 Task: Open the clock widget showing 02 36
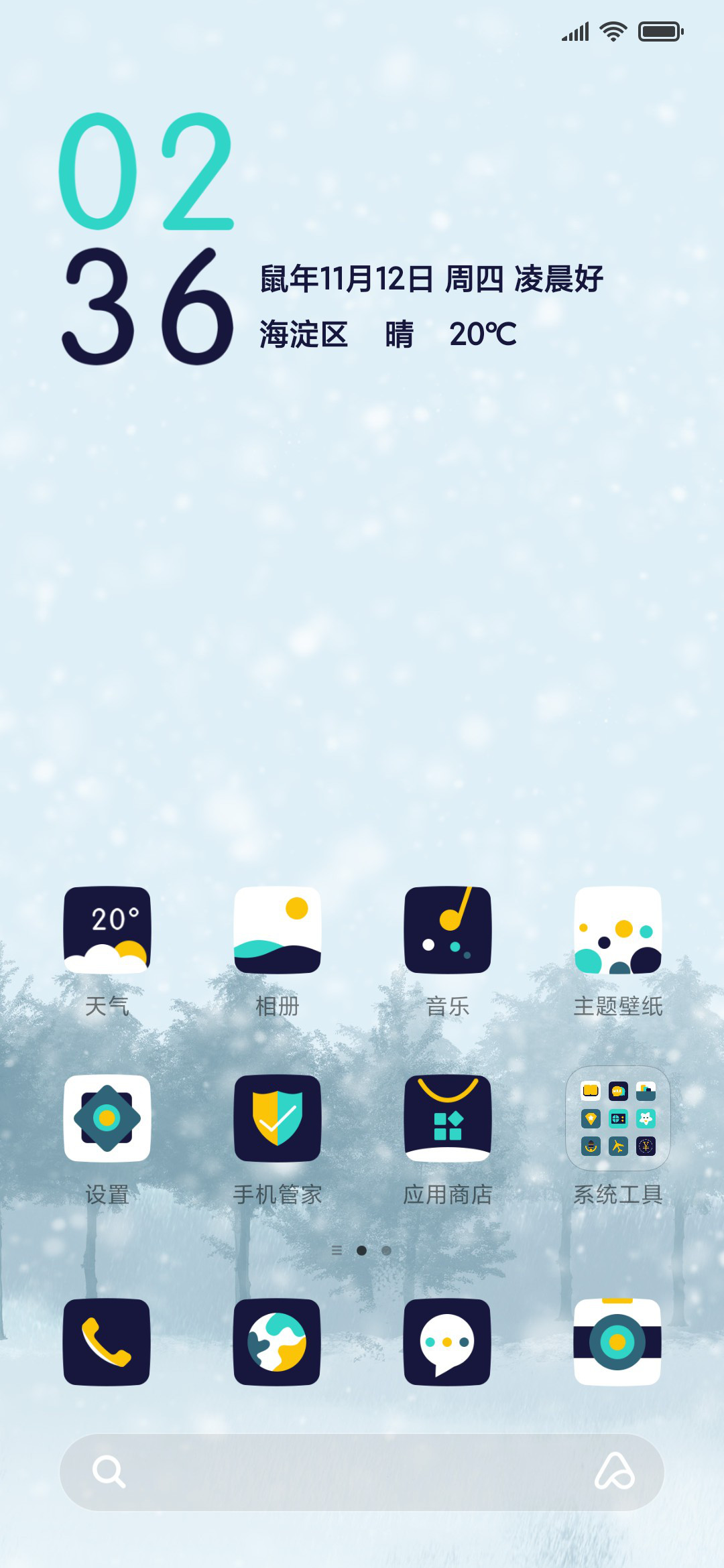[147, 239]
